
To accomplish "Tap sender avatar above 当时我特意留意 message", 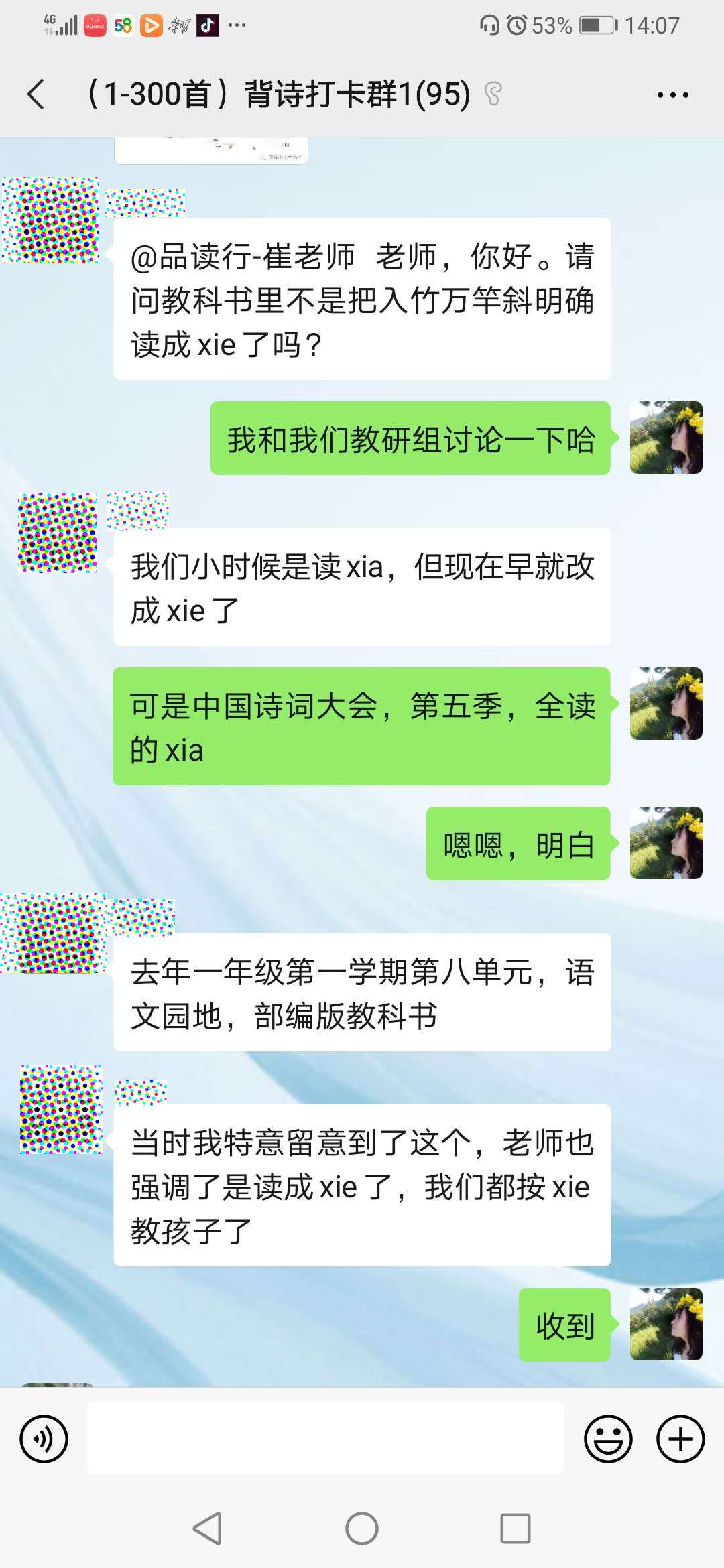I will click(x=60, y=1109).
